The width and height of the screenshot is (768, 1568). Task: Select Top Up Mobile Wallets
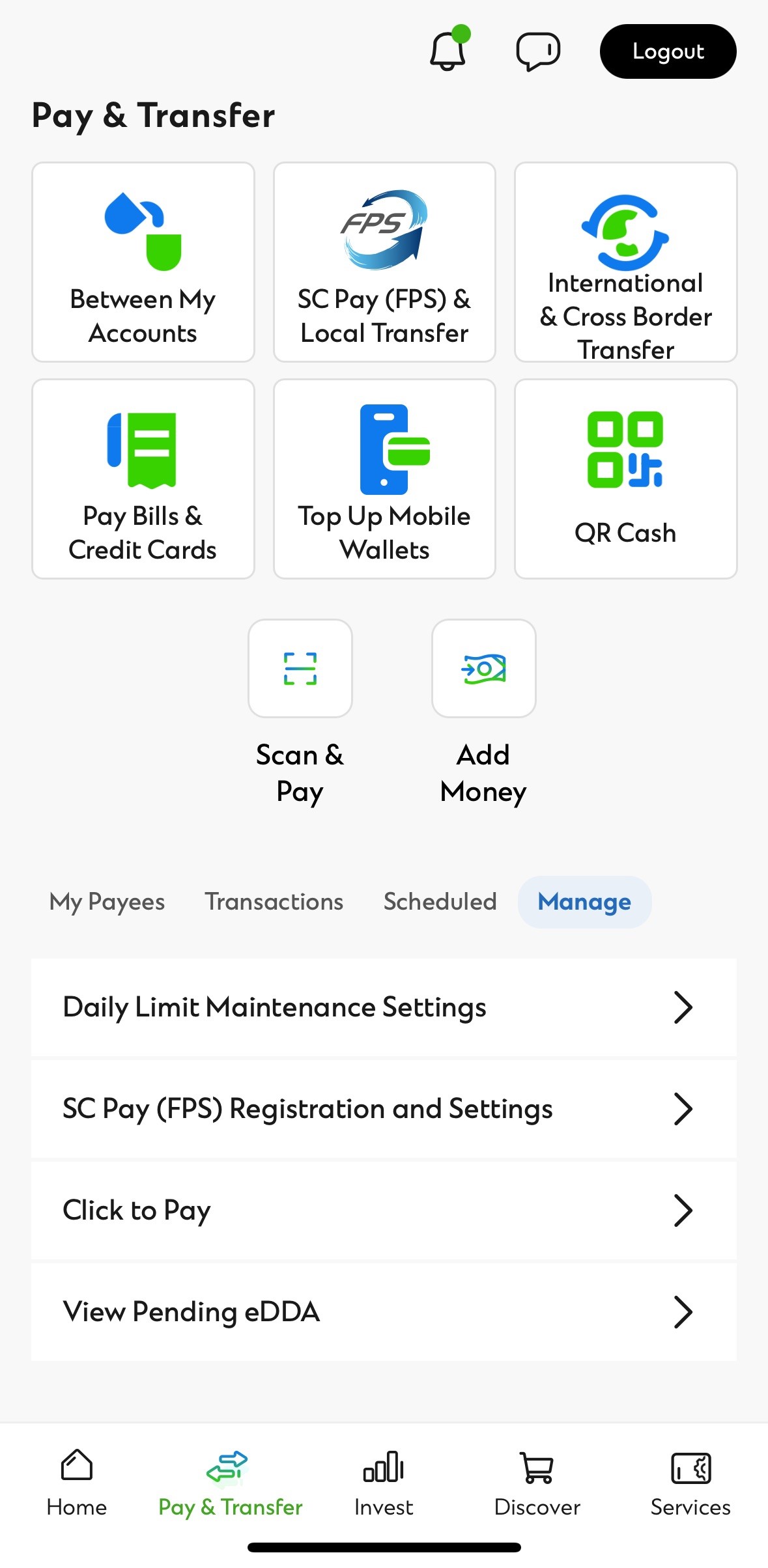384,479
